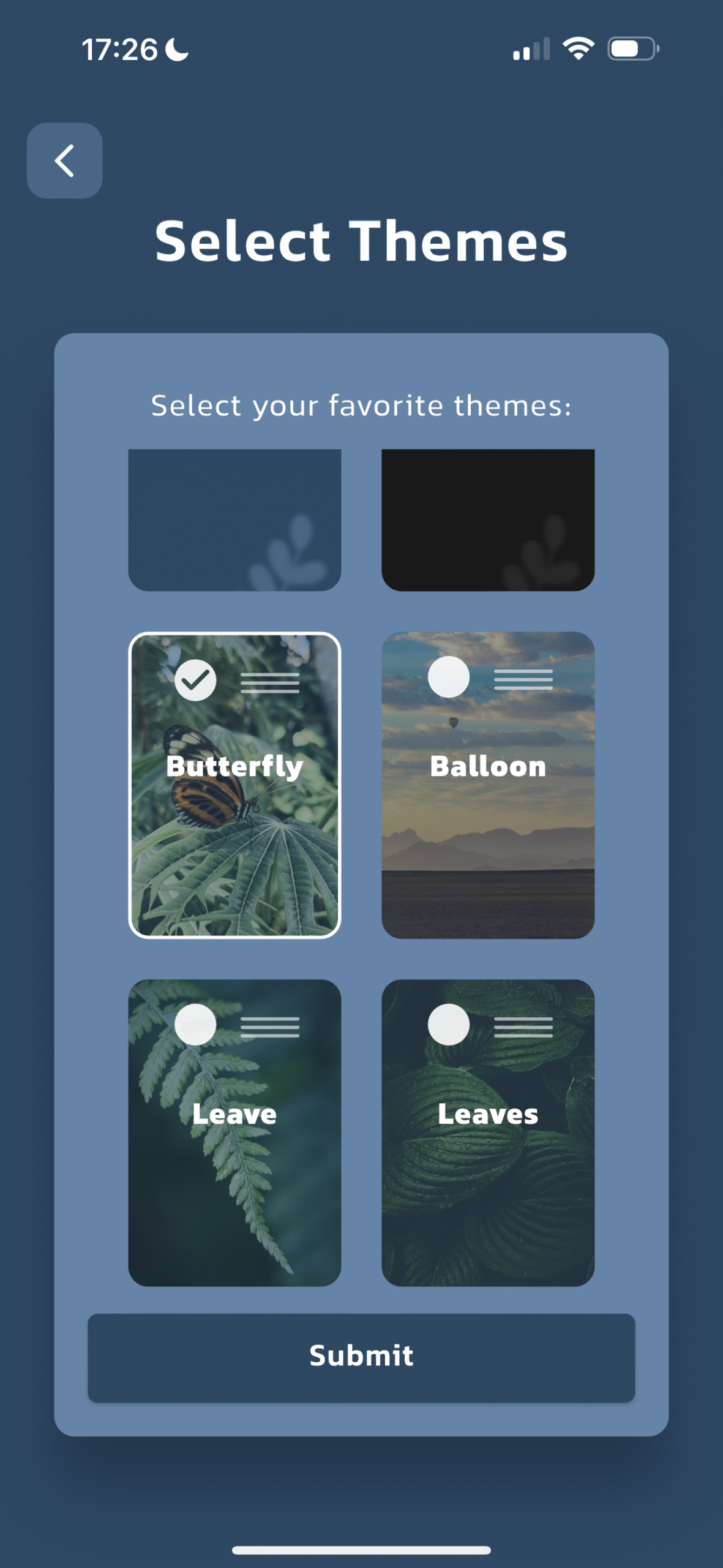This screenshot has height=1568, width=723.
Task: Go back using the arrow button
Action: point(64,160)
